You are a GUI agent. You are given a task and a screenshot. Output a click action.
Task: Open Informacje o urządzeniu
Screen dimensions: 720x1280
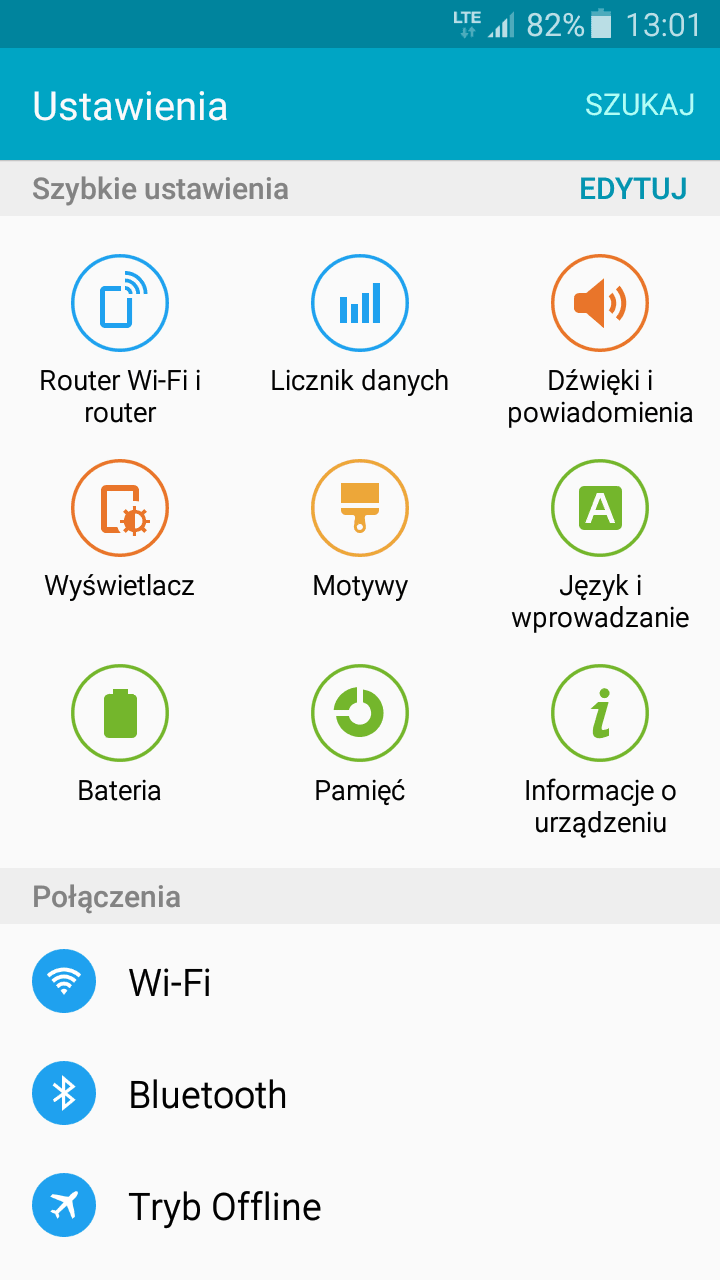pos(600,750)
